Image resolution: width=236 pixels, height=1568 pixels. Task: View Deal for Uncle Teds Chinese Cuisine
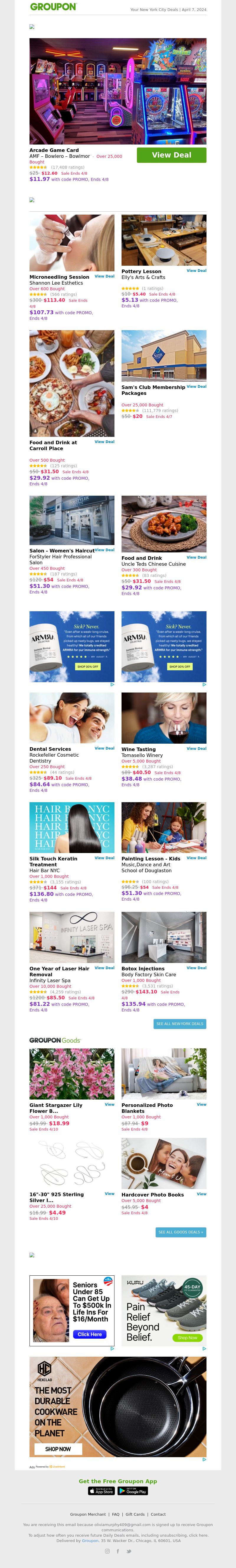196,557
